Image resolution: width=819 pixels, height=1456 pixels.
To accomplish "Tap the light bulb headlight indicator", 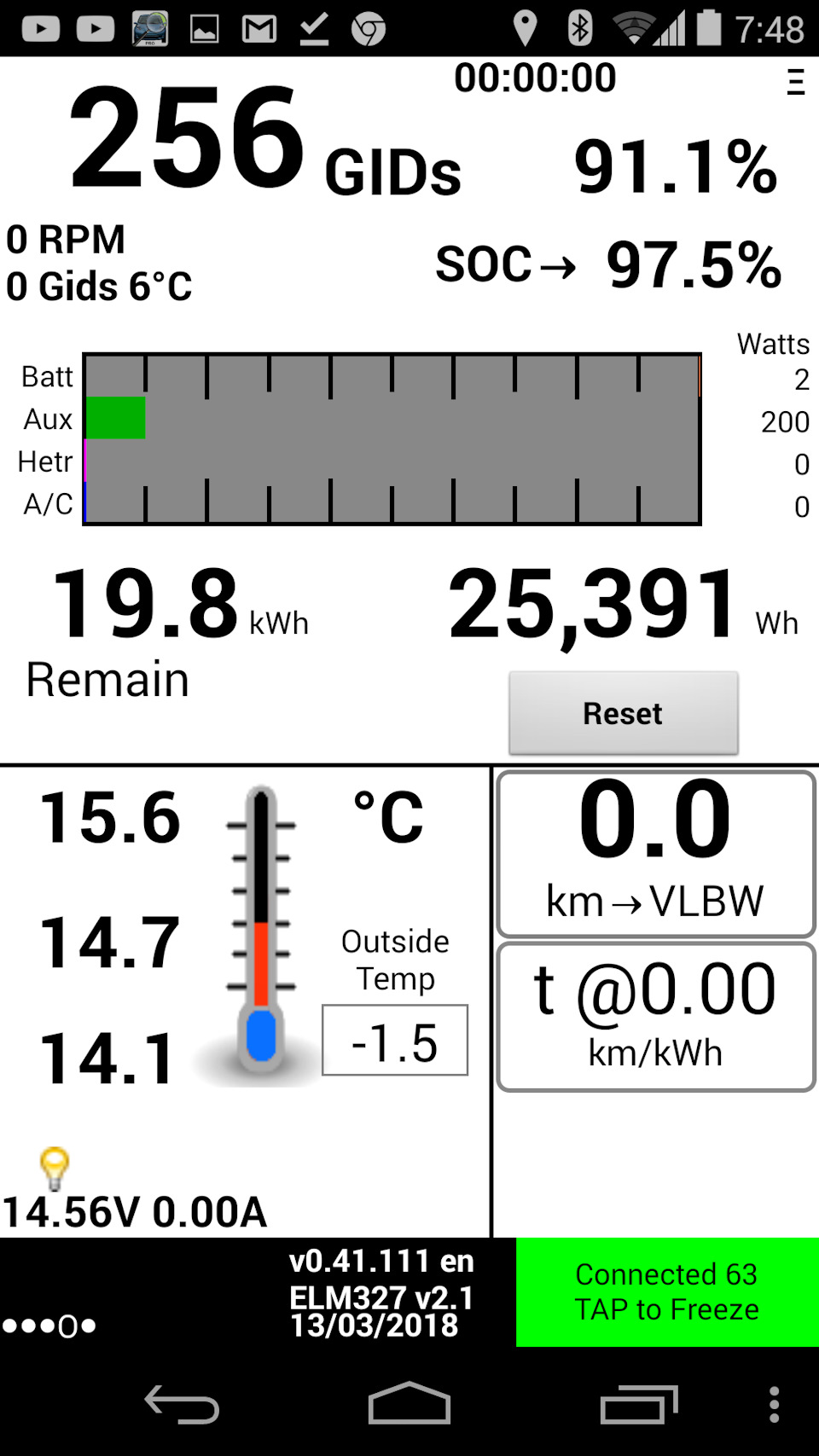I will click(54, 1165).
